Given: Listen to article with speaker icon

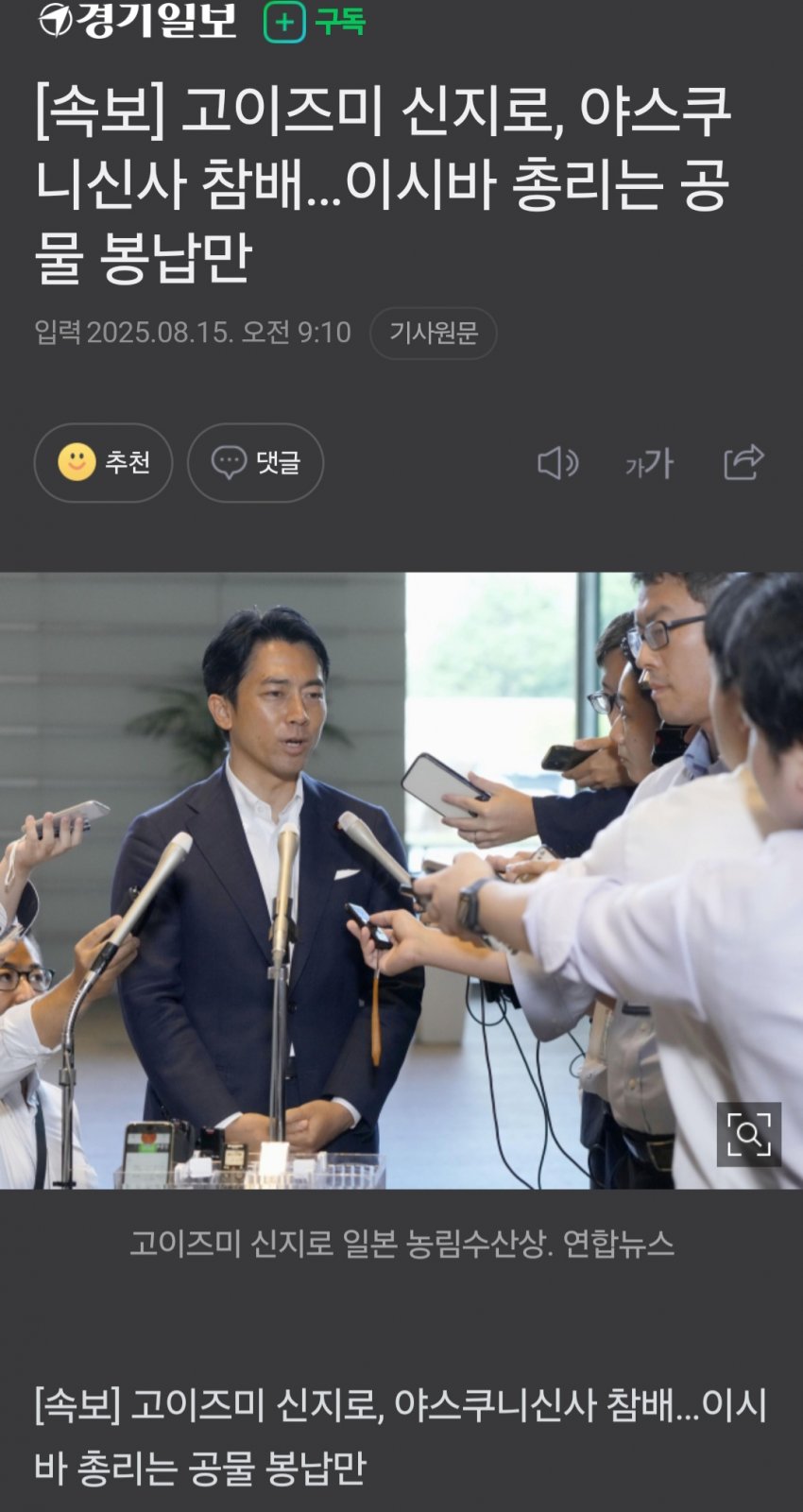Looking at the screenshot, I should (x=557, y=463).
